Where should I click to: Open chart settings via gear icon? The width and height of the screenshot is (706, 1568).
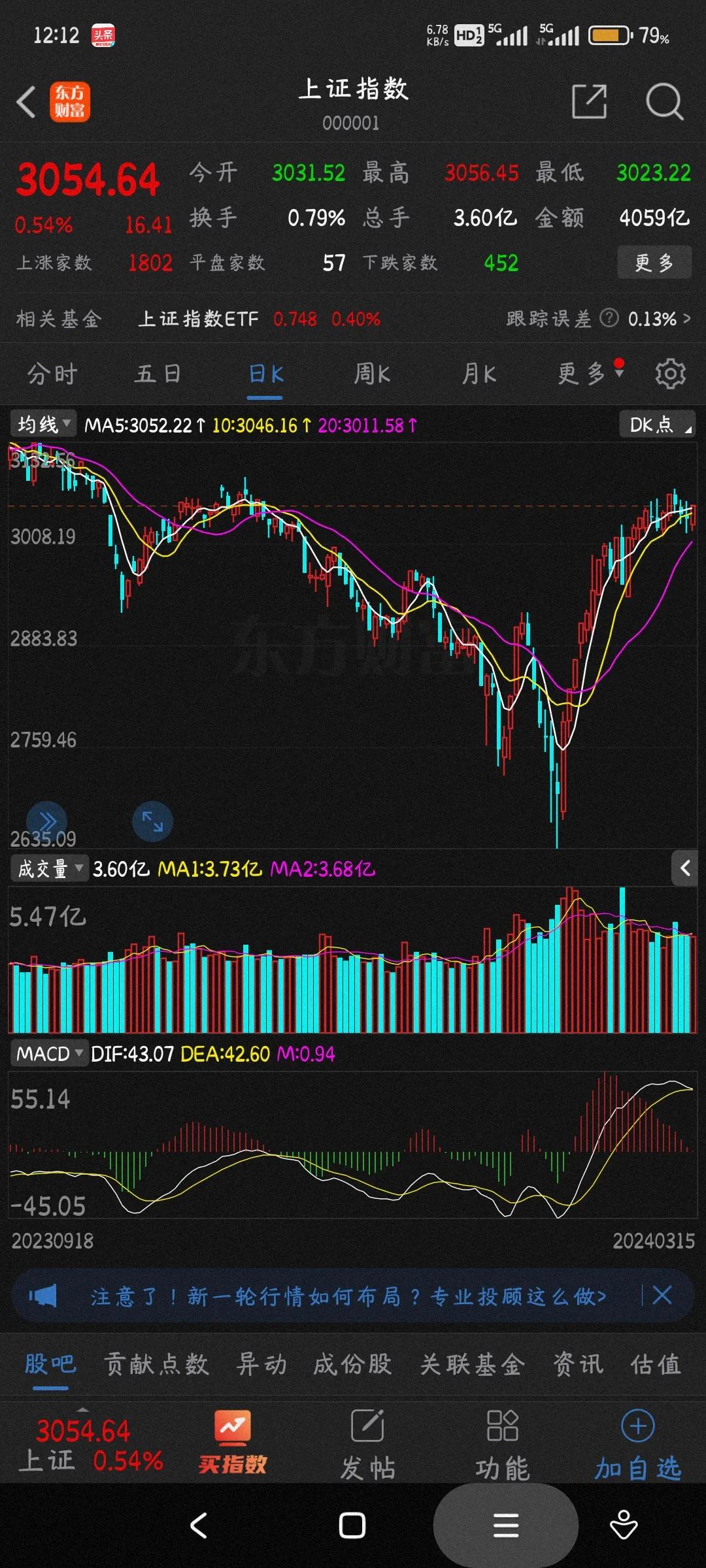pyautogui.click(x=671, y=374)
